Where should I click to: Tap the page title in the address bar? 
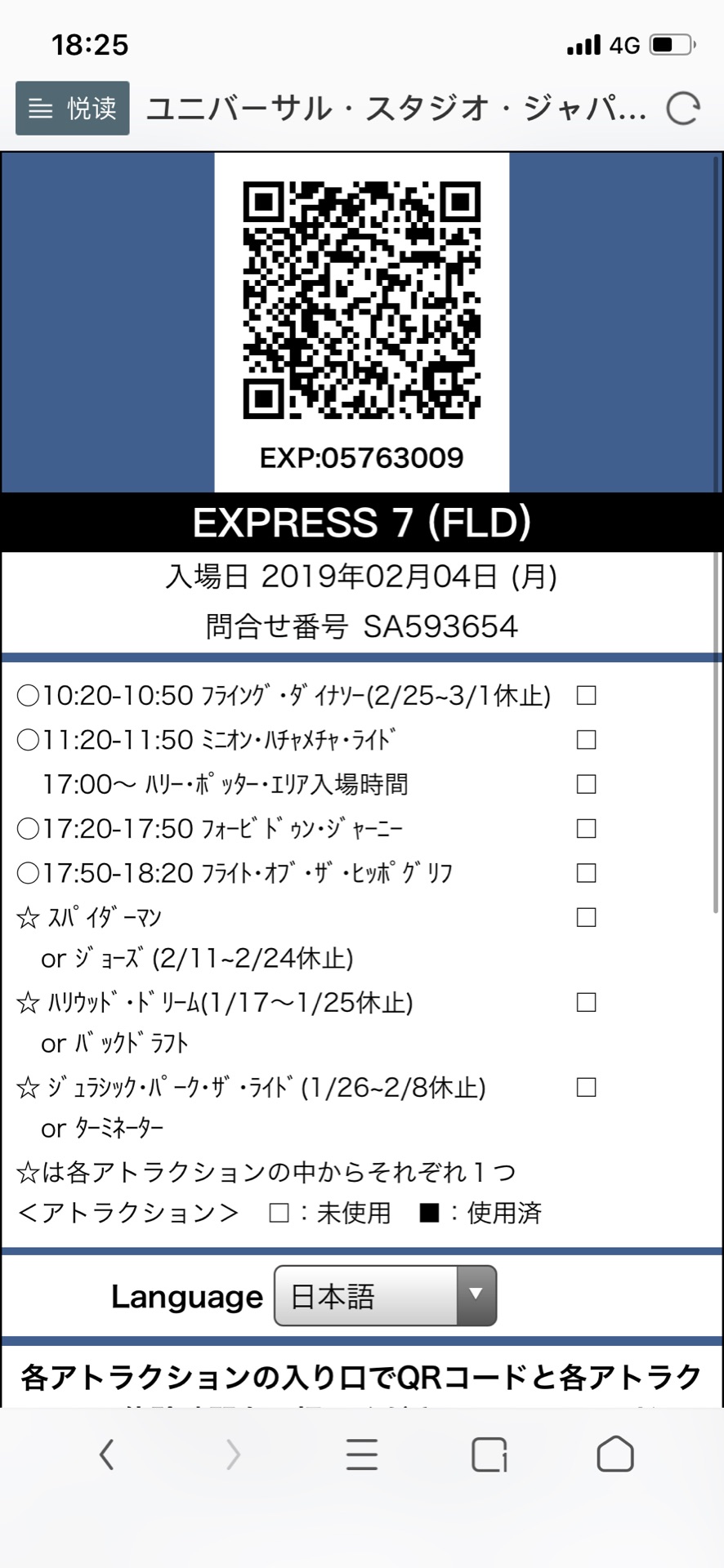396,109
